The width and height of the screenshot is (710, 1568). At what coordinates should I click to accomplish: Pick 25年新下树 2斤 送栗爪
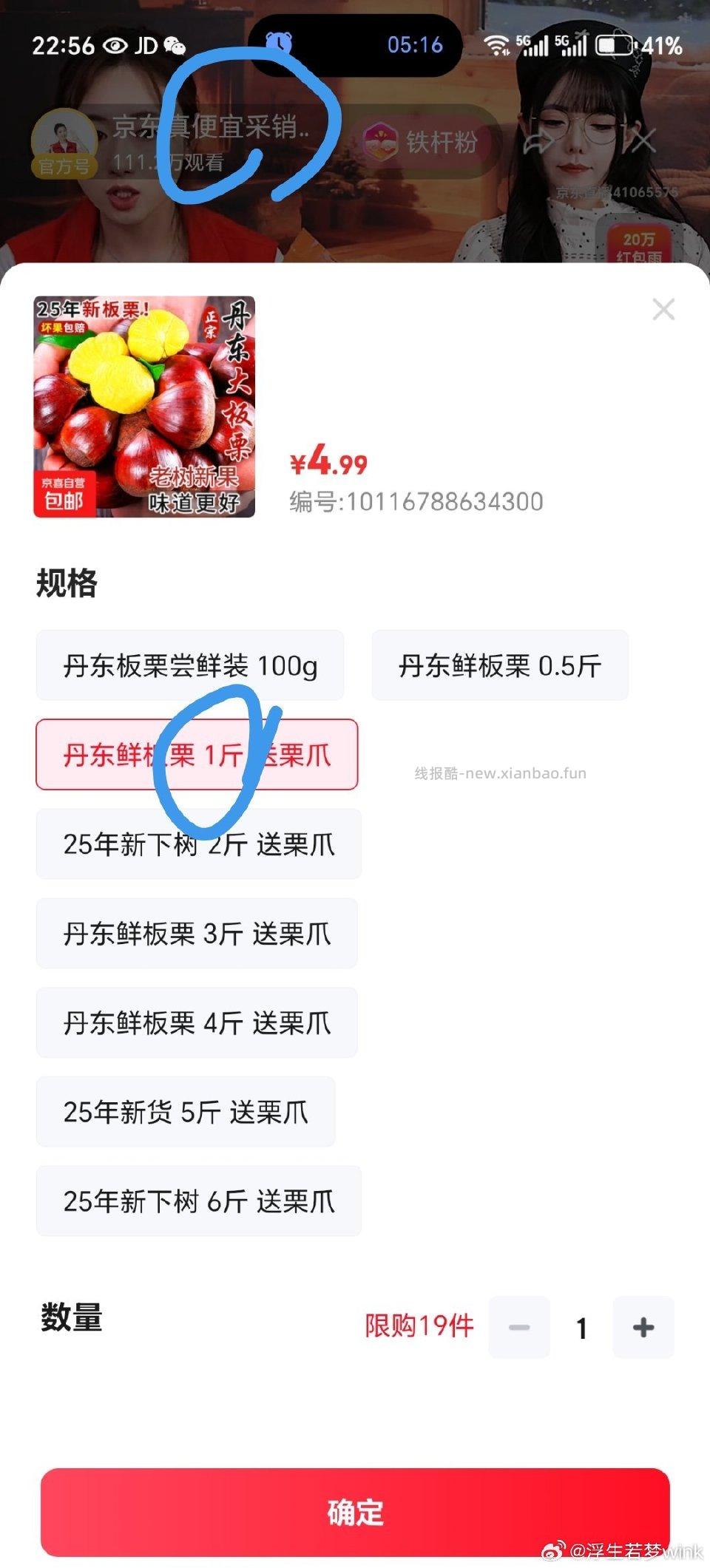point(198,844)
